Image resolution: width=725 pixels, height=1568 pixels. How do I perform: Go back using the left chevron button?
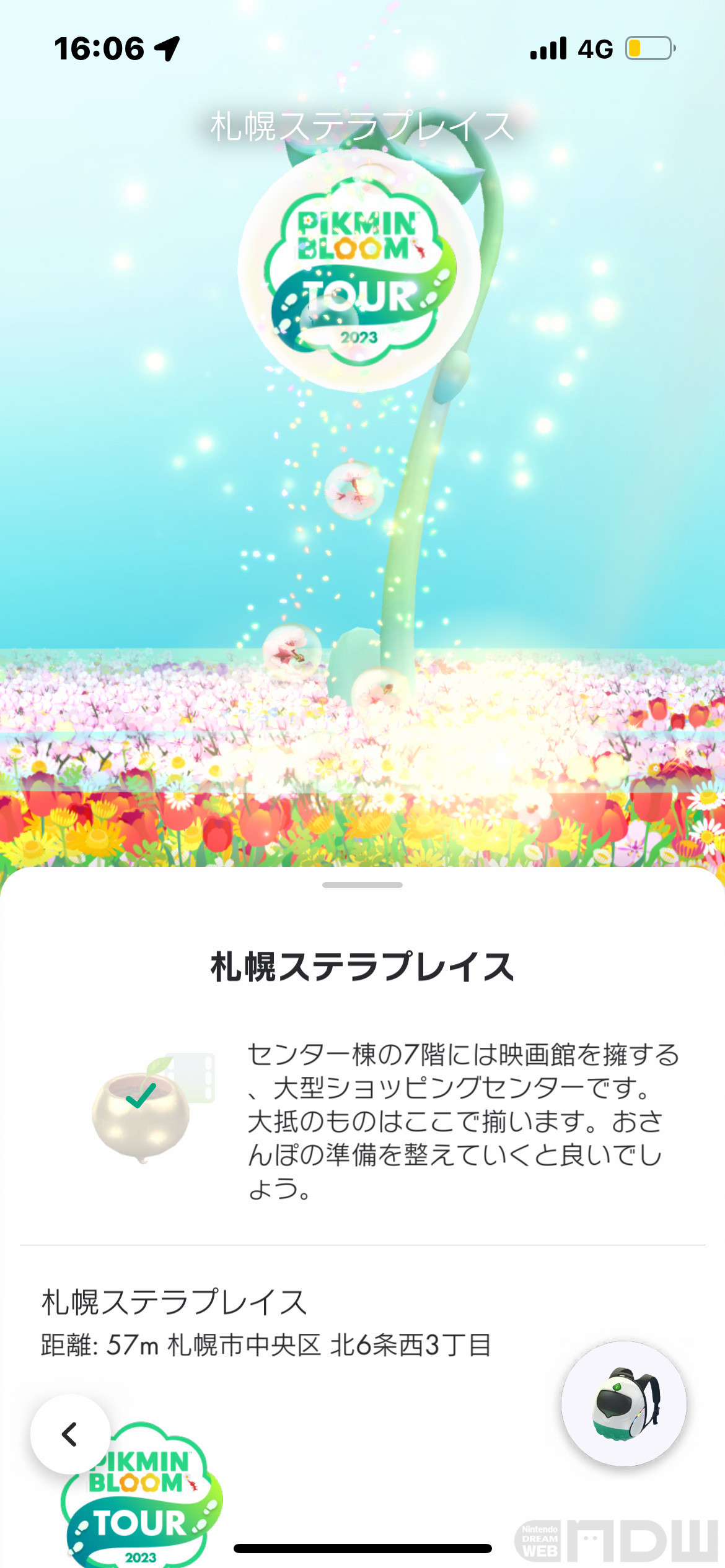(x=70, y=1434)
